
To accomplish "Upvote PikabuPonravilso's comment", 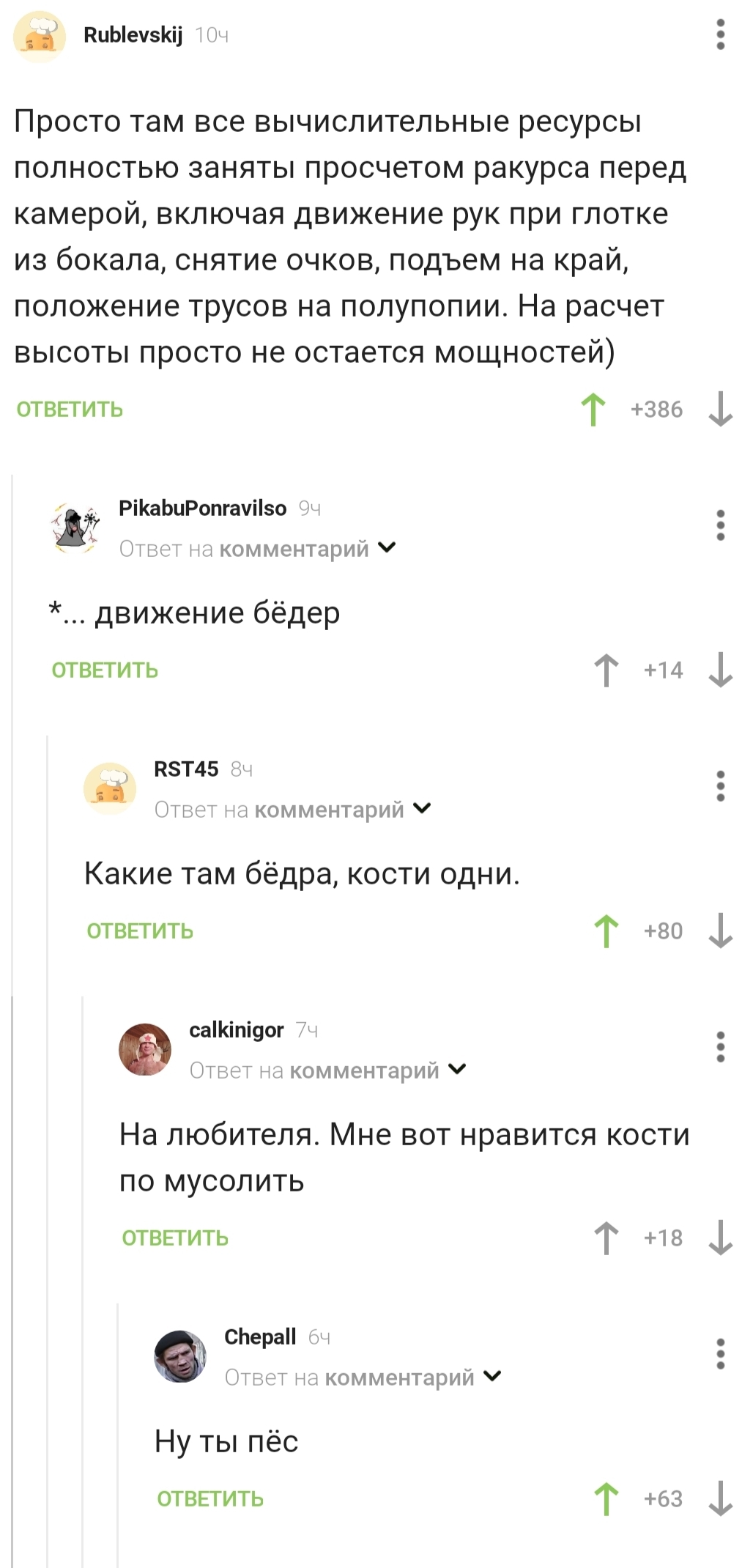I will [606, 670].
